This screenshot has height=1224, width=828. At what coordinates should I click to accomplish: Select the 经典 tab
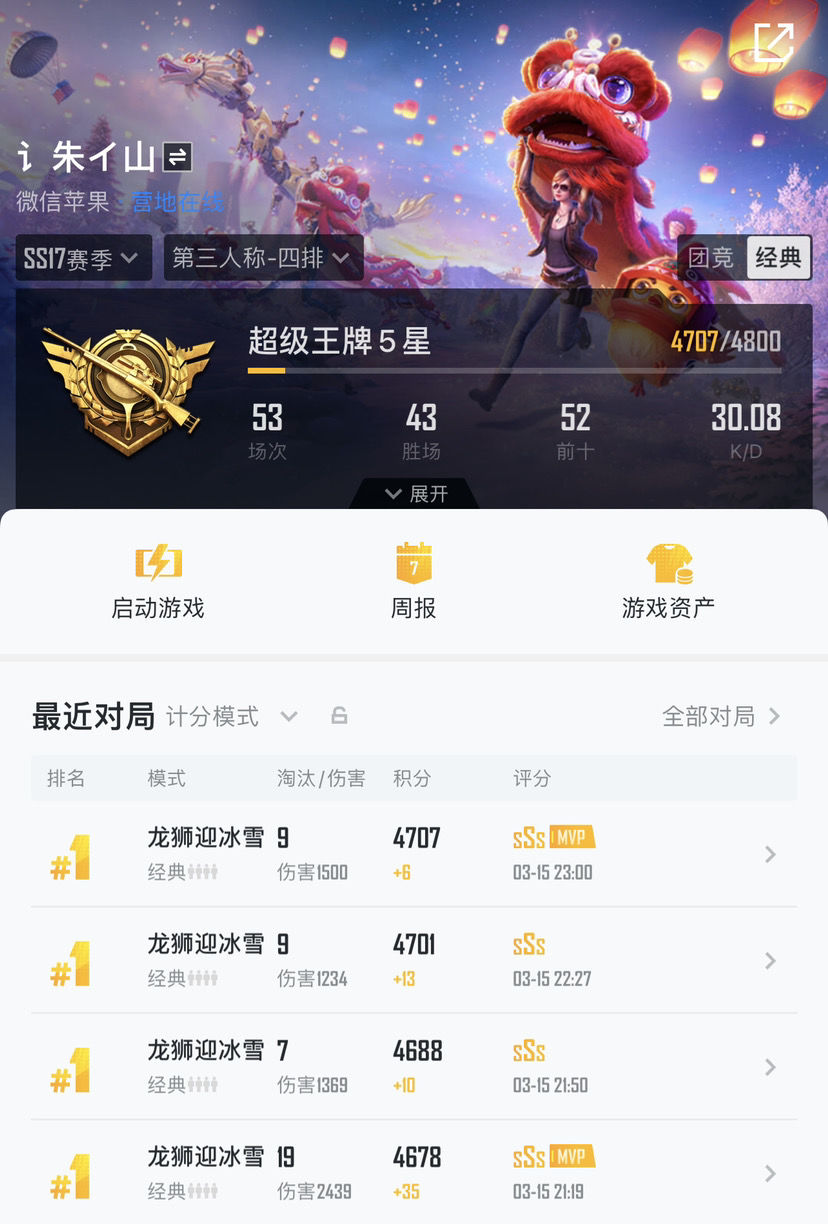click(778, 257)
